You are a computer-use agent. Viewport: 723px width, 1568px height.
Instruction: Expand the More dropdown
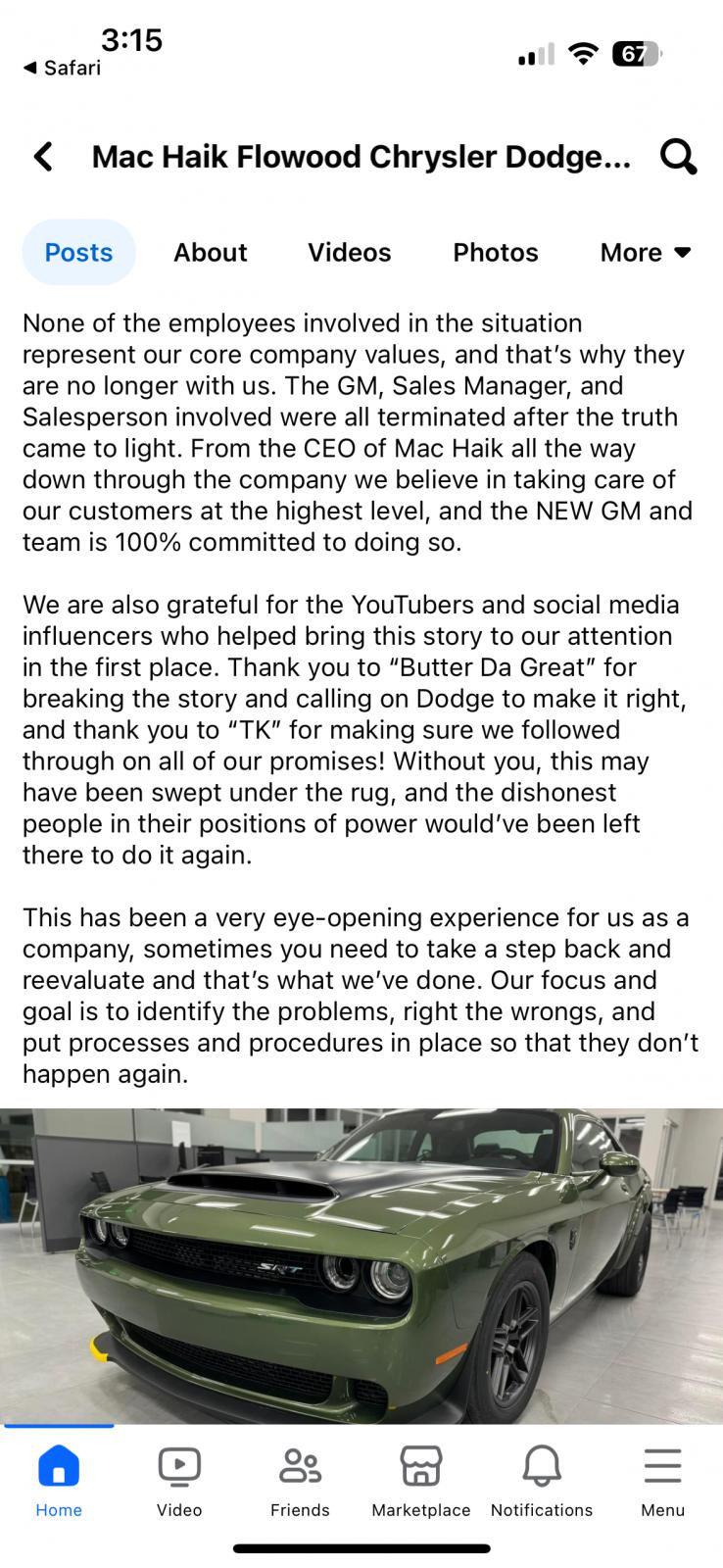click(646, 253)
